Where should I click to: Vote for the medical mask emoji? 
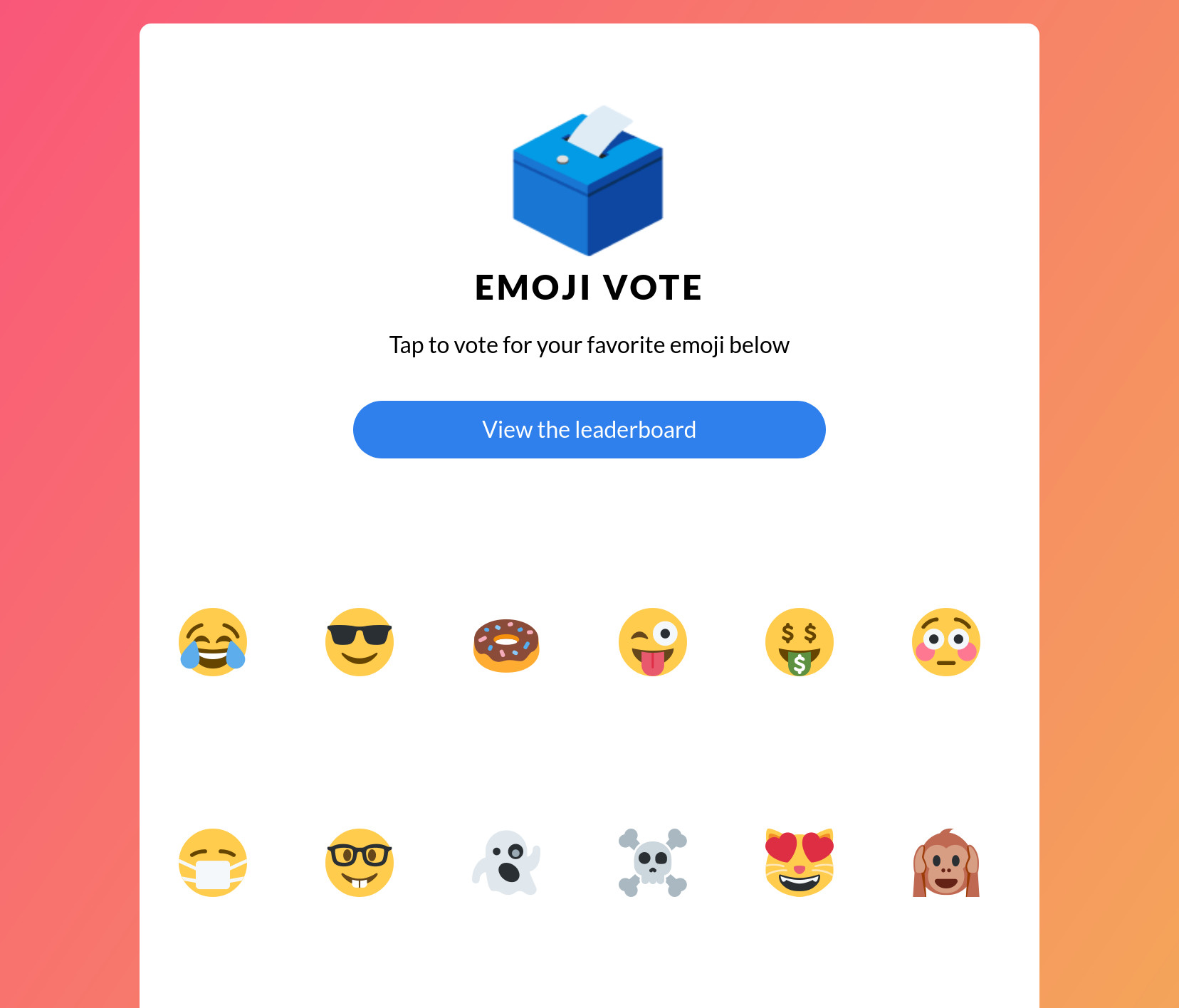213,863
